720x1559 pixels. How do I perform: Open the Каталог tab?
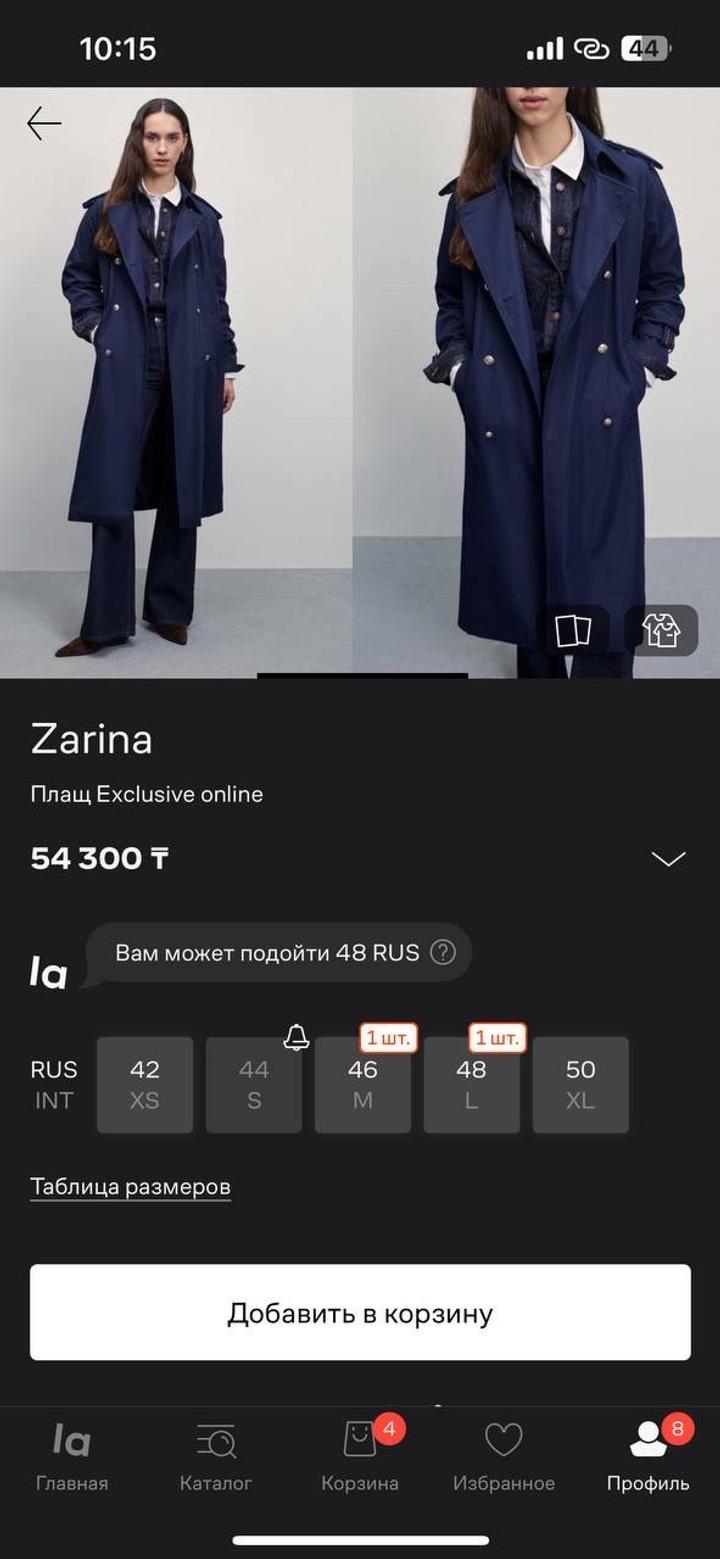(x=215, y=1457)
